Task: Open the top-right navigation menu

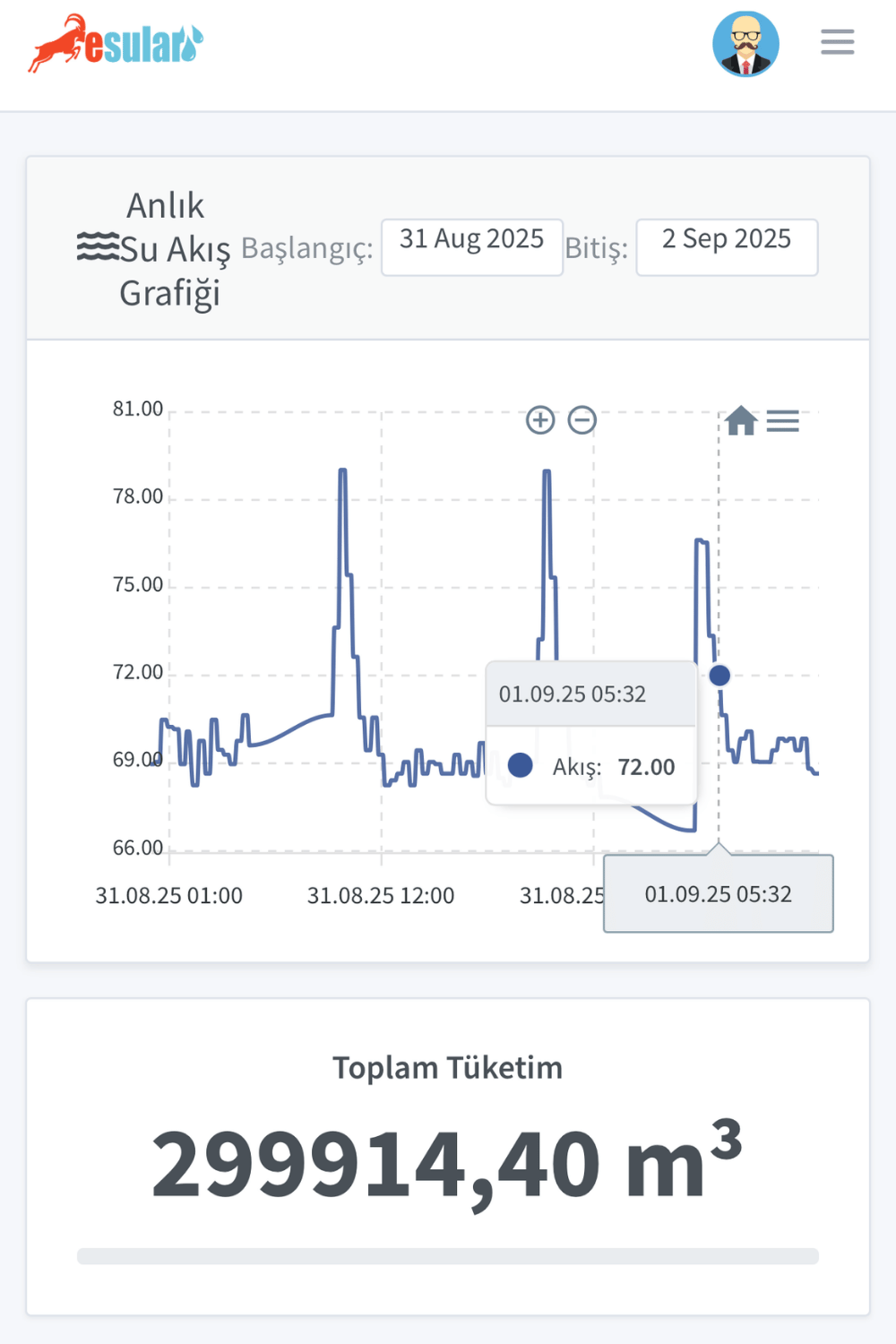Action: pyautogui.click(x=837, y=41)
